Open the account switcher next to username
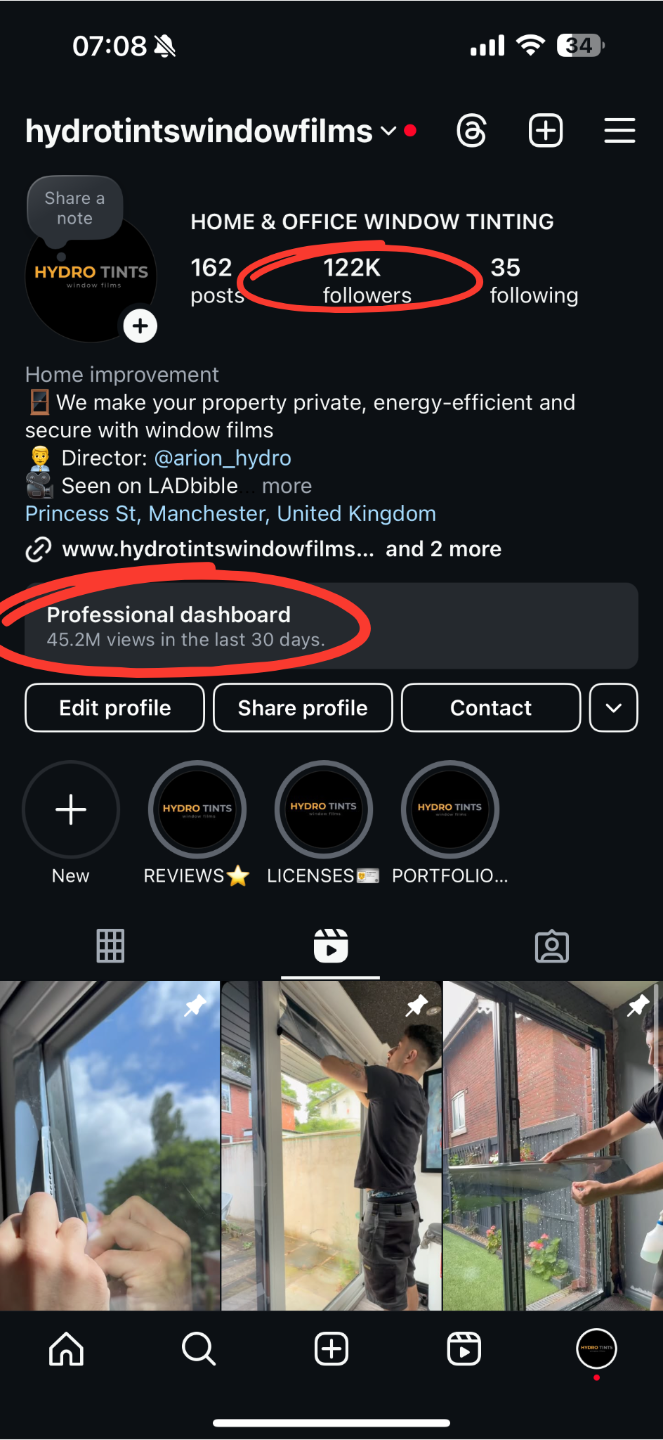Viewport: 663px width, 1440px height. [388, 131]
